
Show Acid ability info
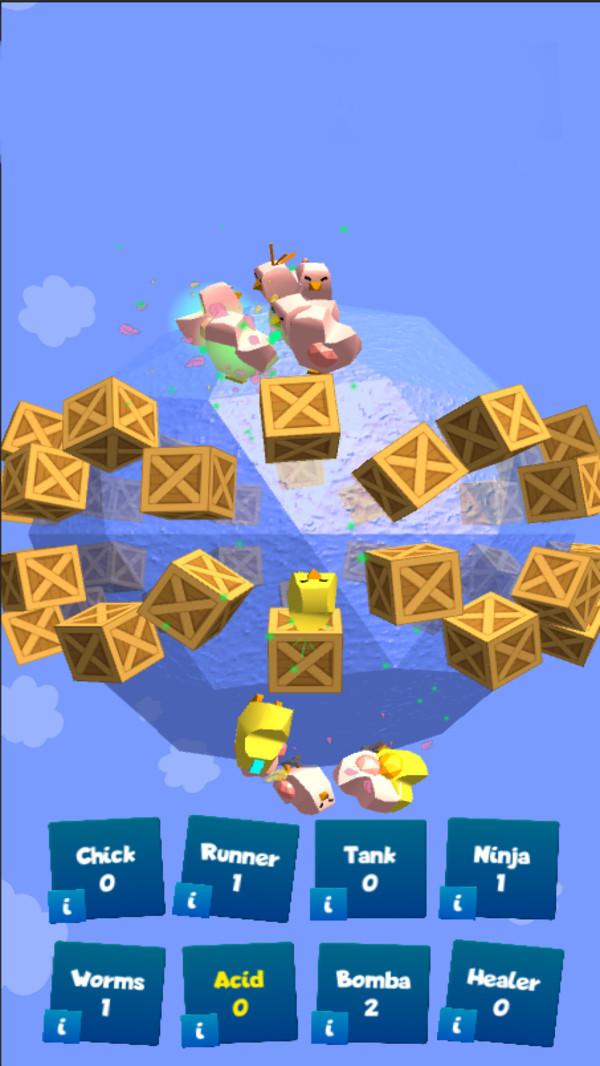pyautogui.click(x=199, y=1027)
